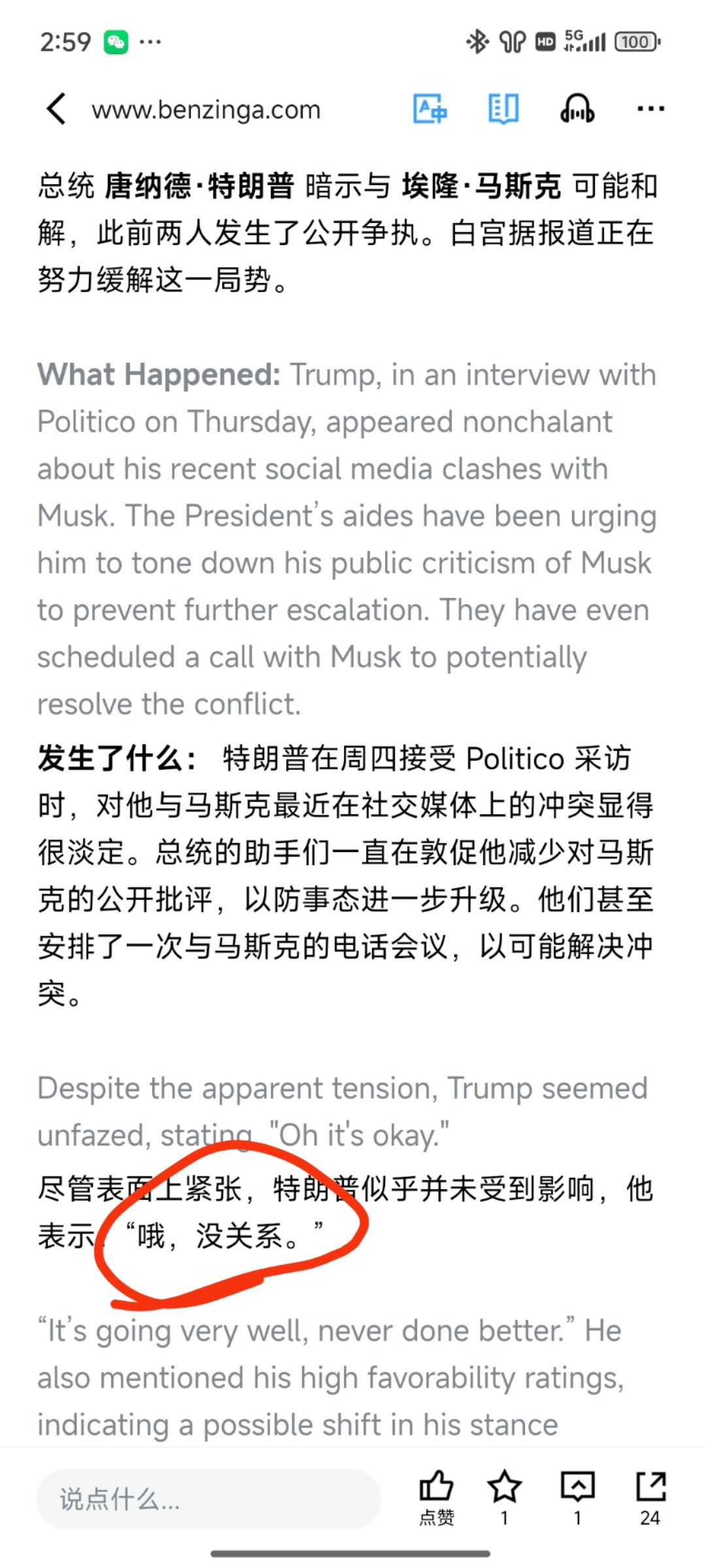Favorite the page with star icon

pyautogui.click(x=504, y=1497)
